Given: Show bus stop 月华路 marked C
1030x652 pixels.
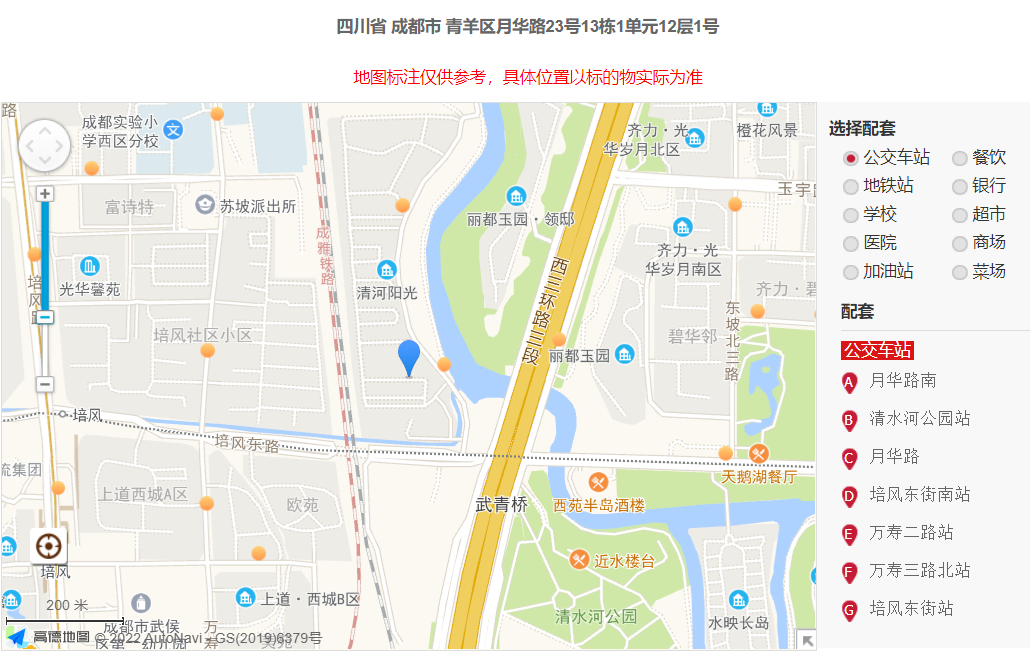Looking at the screenshot, I should [894, 457].
